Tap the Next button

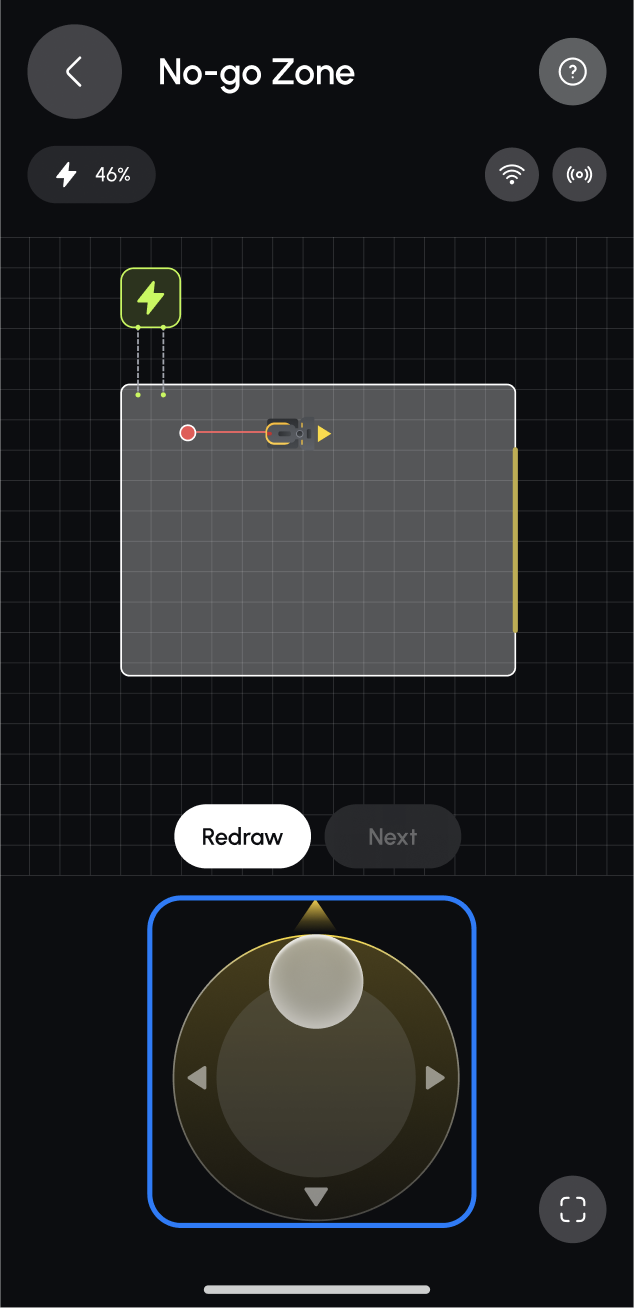pos(393,837)
